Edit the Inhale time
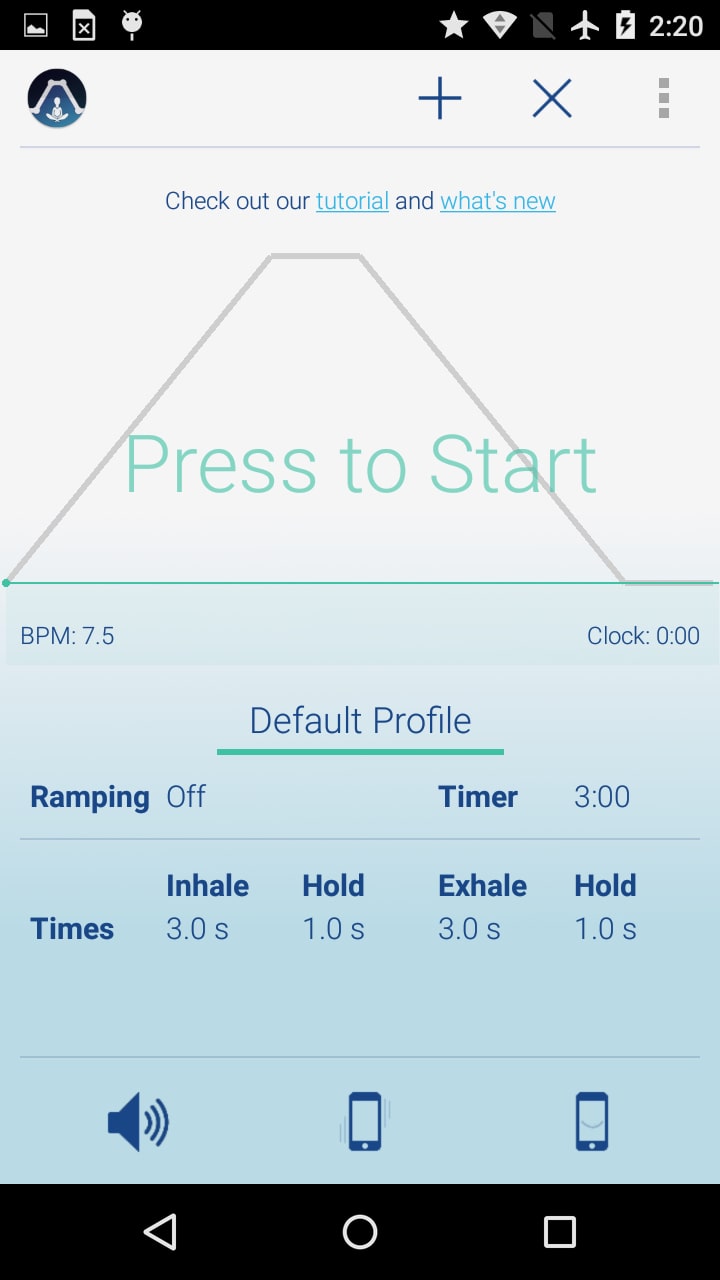This screenshot has height=1280, width=720. click(x=197, y=929)
